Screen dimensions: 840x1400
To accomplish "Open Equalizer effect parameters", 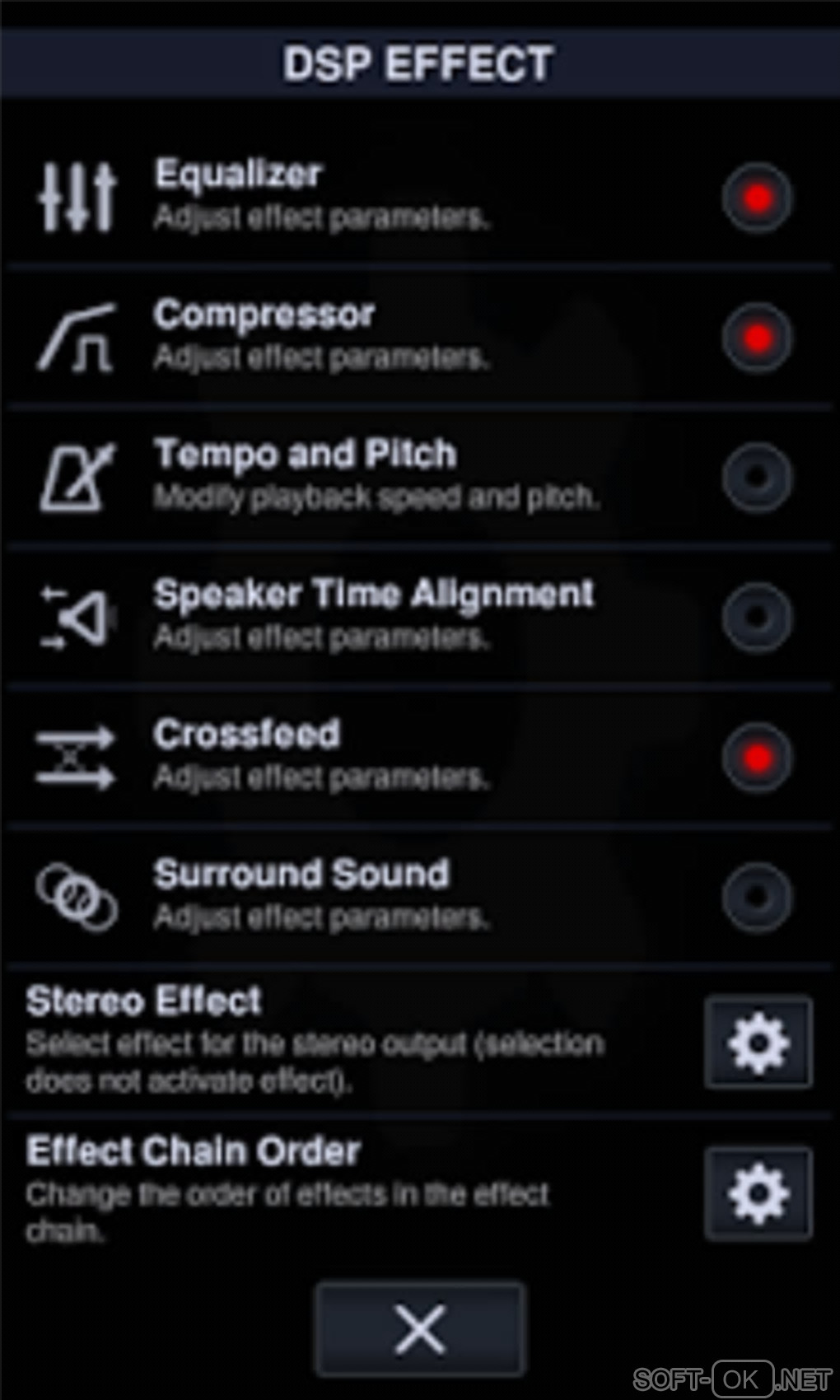I will tap(321, 196).
